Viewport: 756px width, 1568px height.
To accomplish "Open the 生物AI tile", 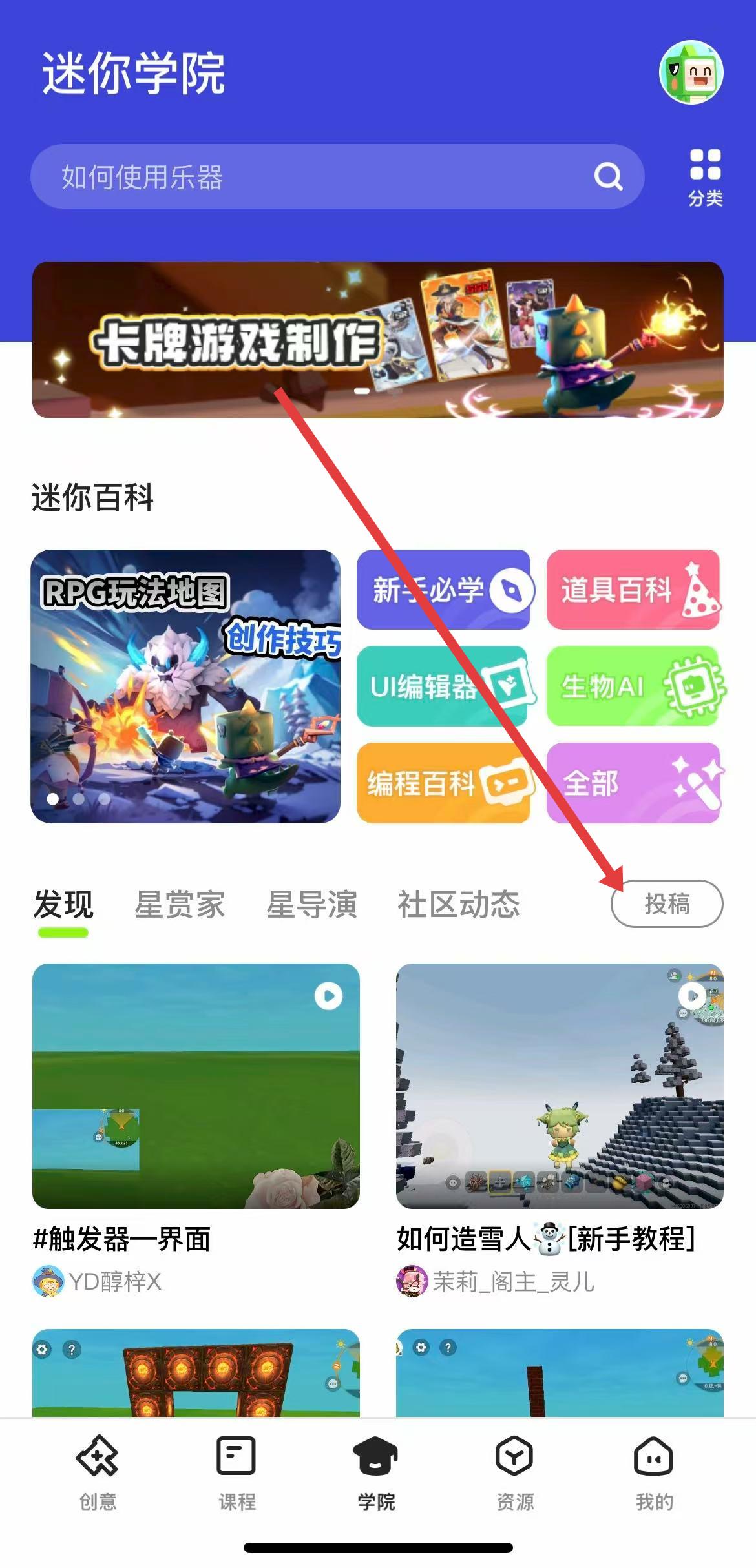I will (x=633, y=686).
